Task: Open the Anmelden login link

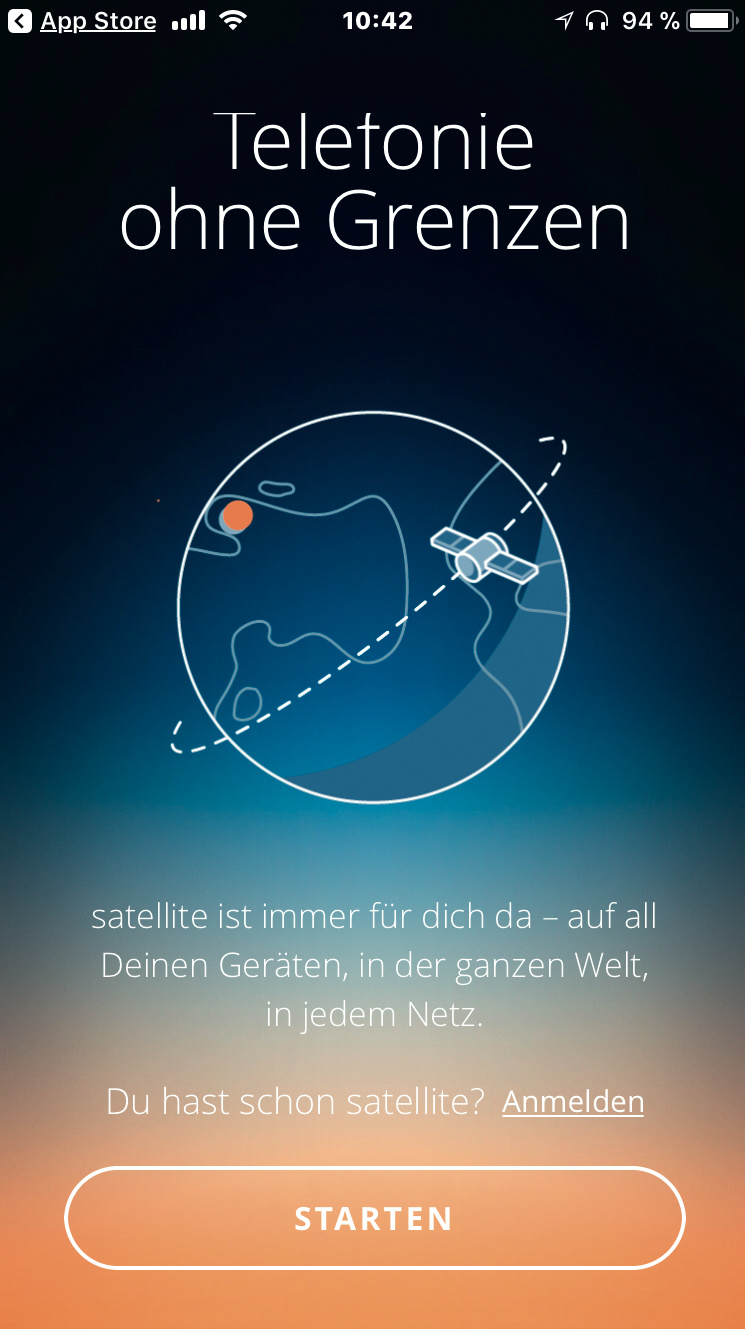Action: coord(572,1101)
